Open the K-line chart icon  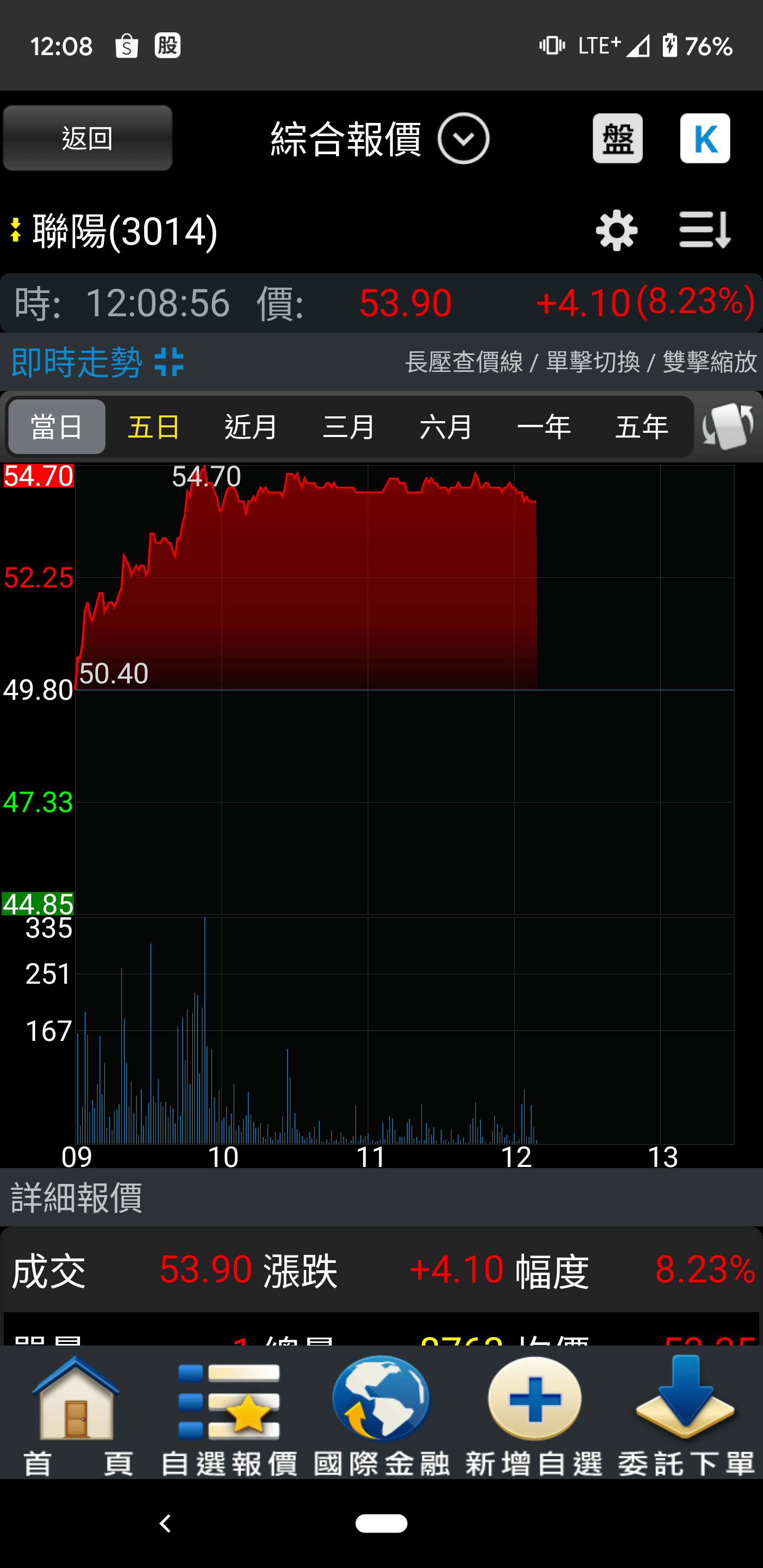point(705,138)
